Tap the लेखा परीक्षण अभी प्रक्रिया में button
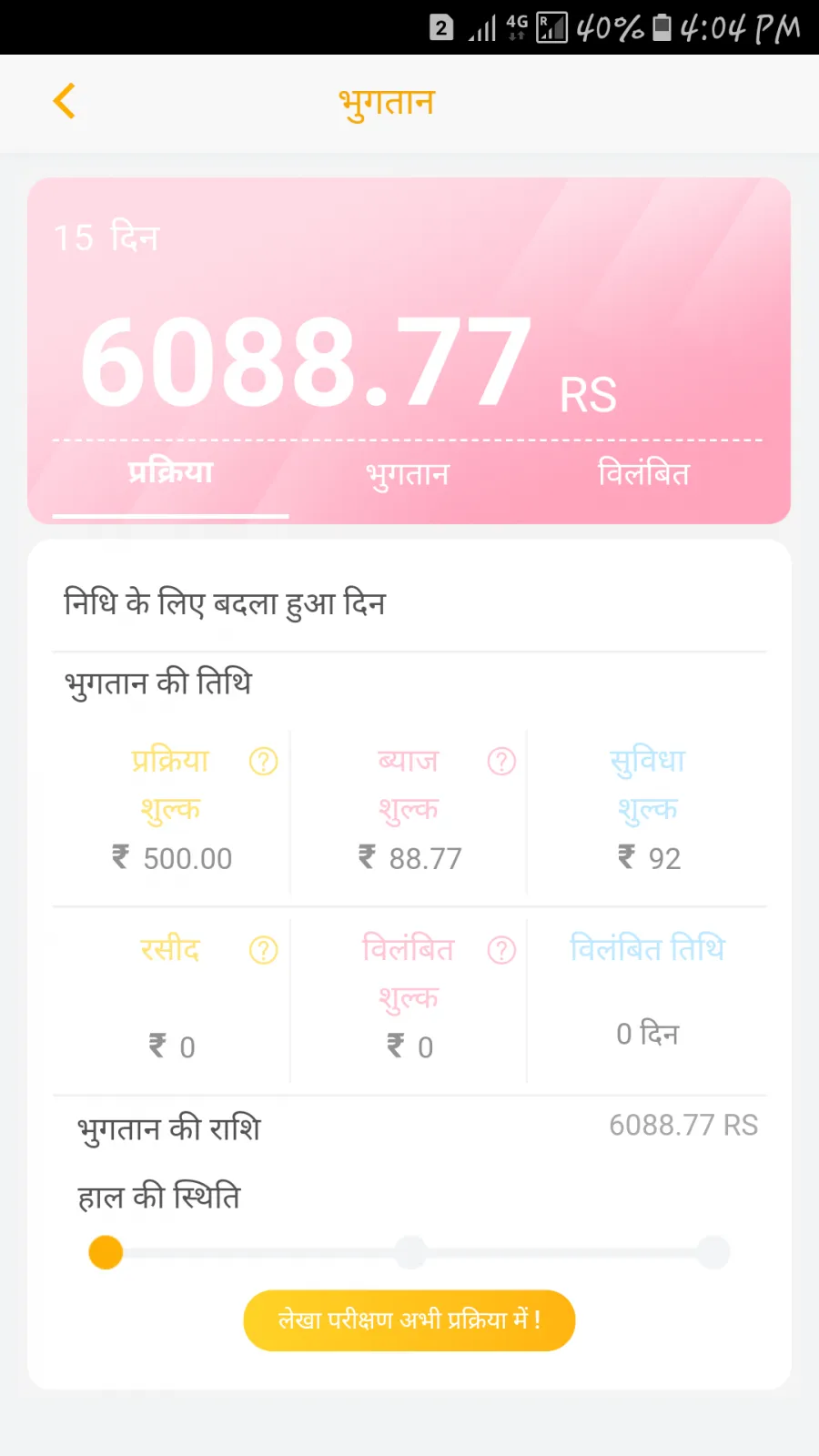The width and height of the screenshot is (819, 1456). pyautogui.click(x=409, y=1320)
